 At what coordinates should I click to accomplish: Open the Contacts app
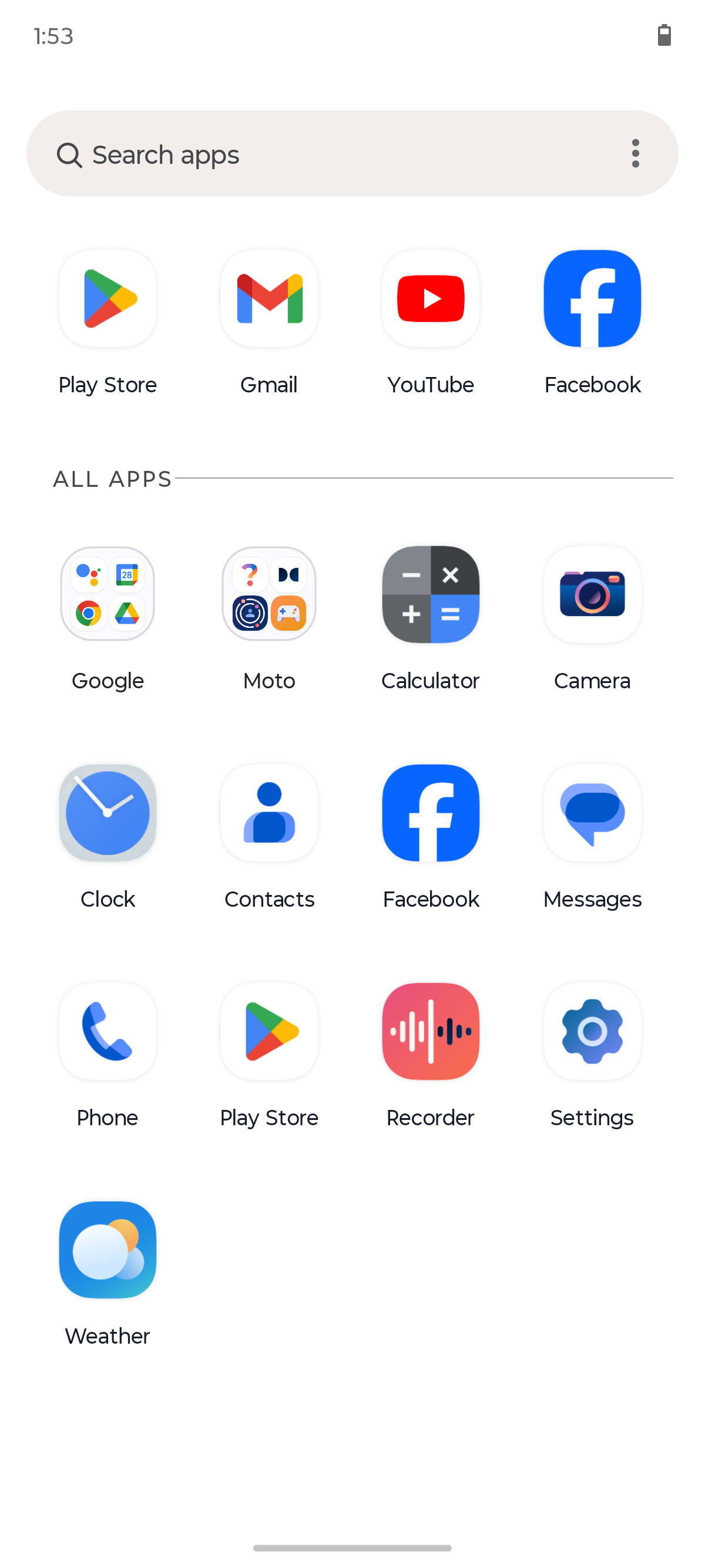coord(269,813)
